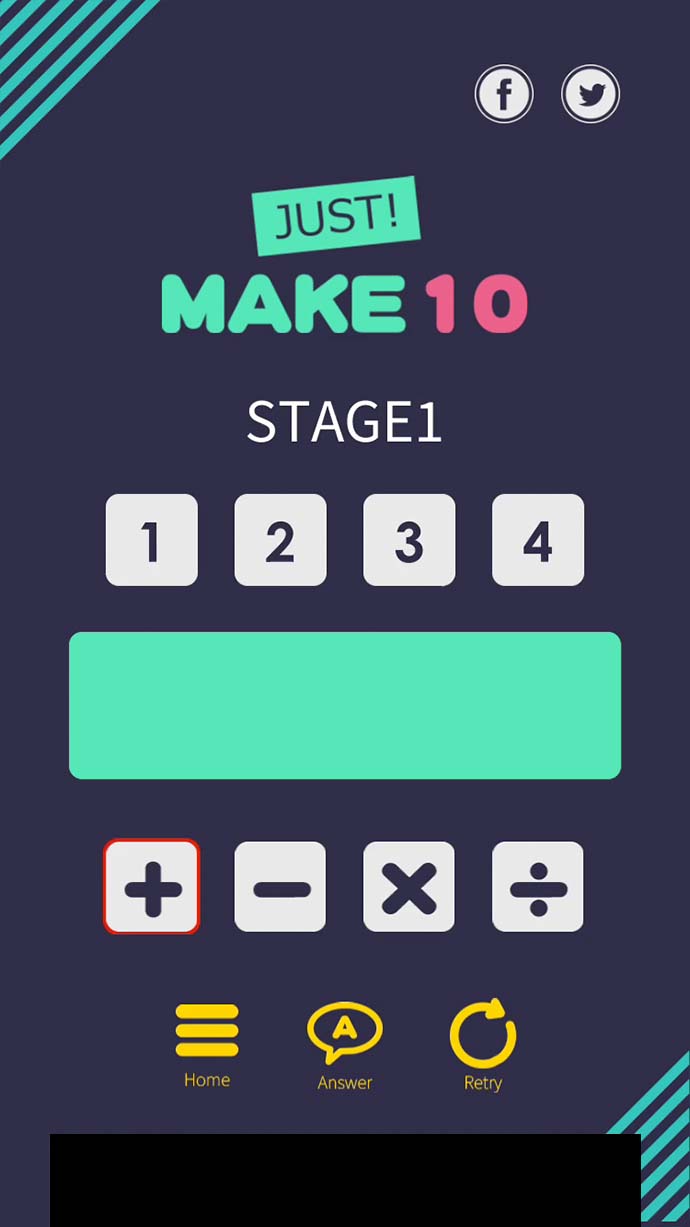Choose the minus operator
This screenshot has height=1227, width=690.
[280, 887]
